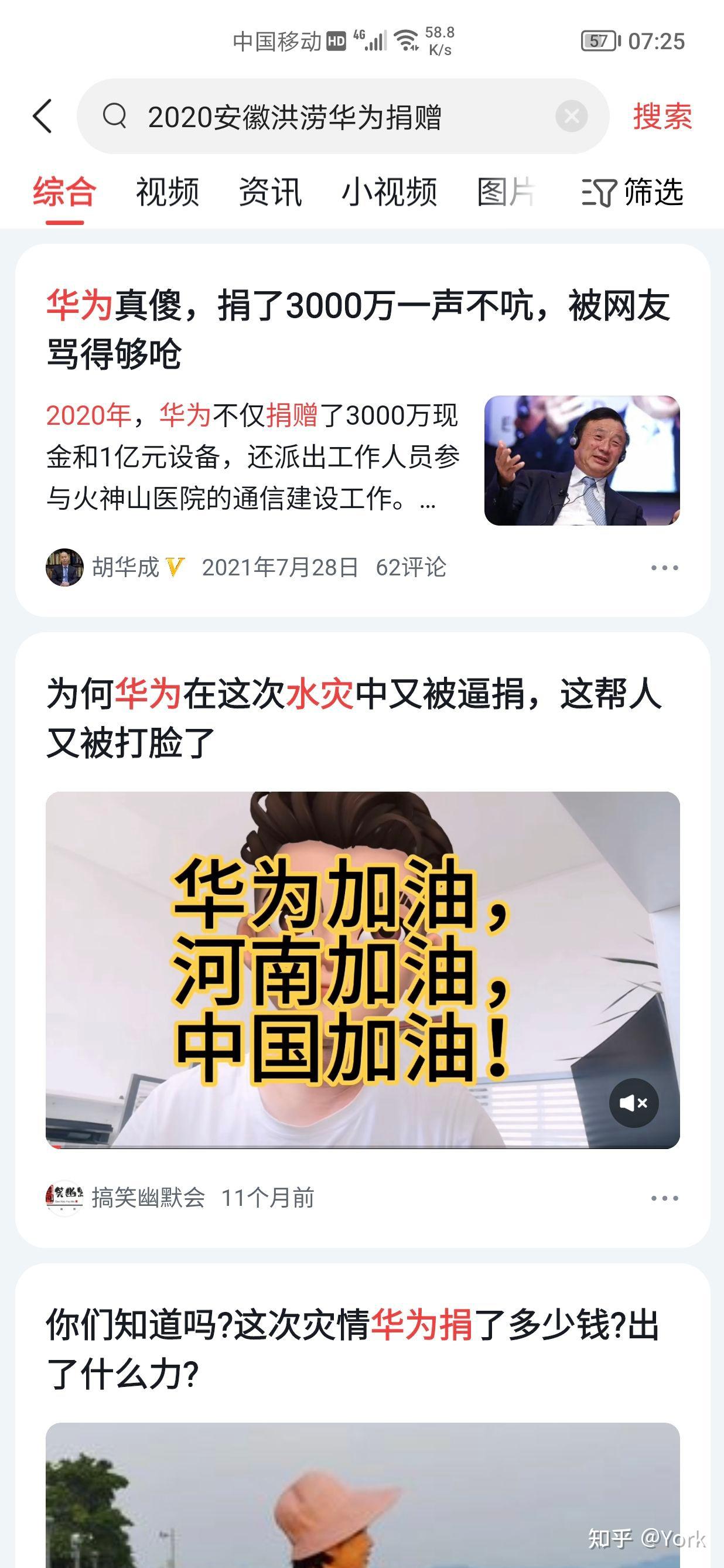Tap the back arrow to return

tap(43, 117)
